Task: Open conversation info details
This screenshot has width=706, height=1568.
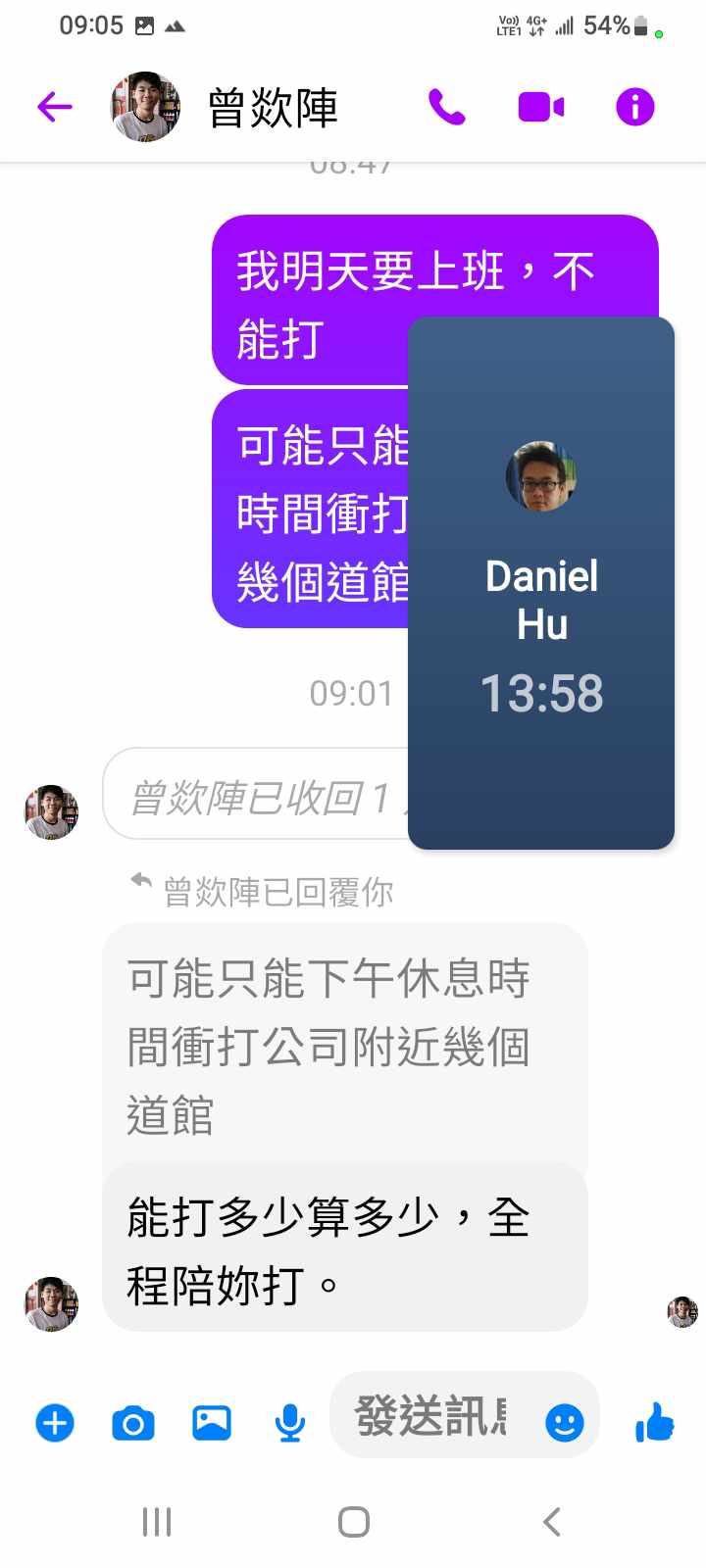Action: [634, 107]
